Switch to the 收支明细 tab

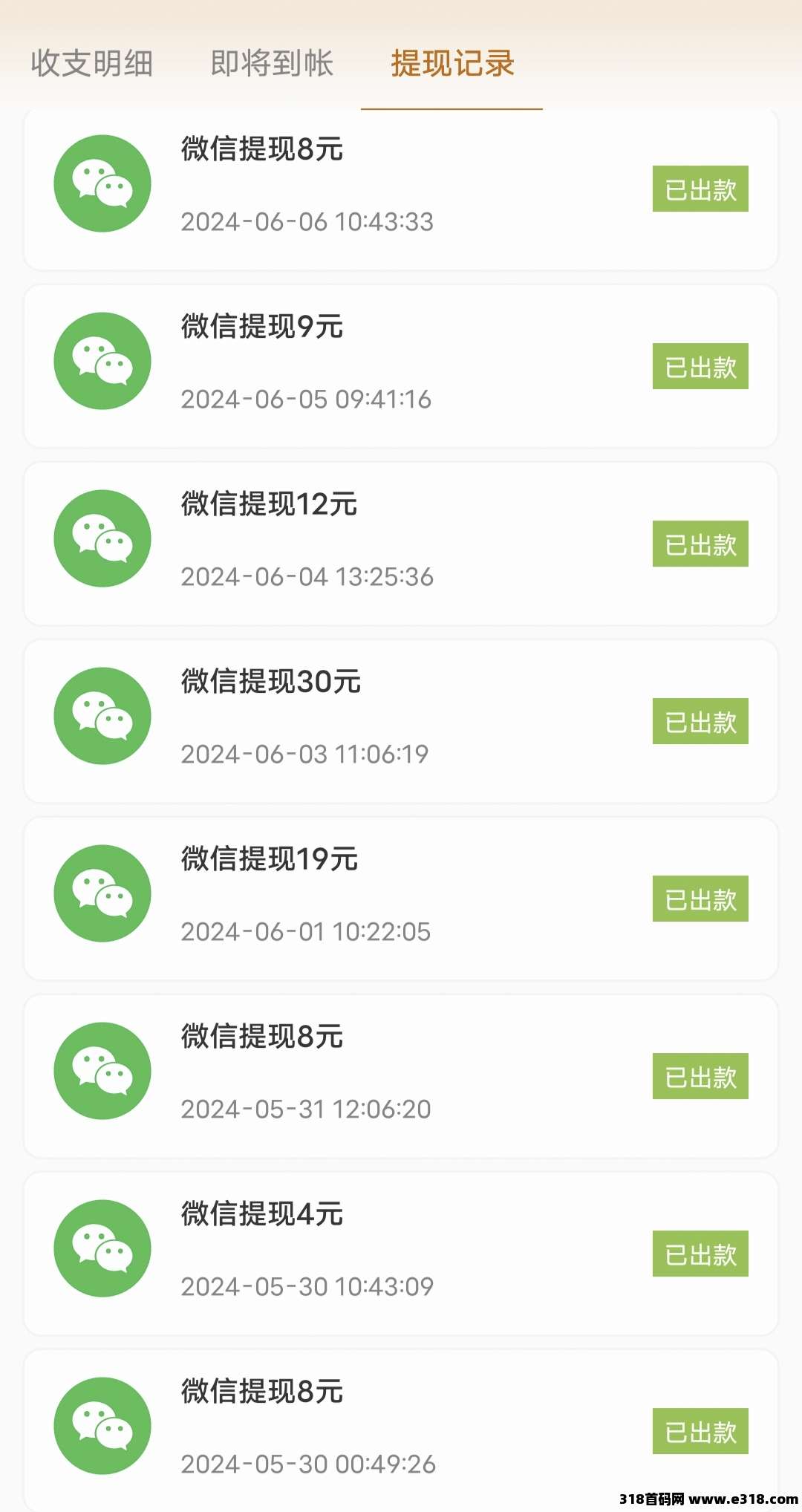[x=92, y=63]
